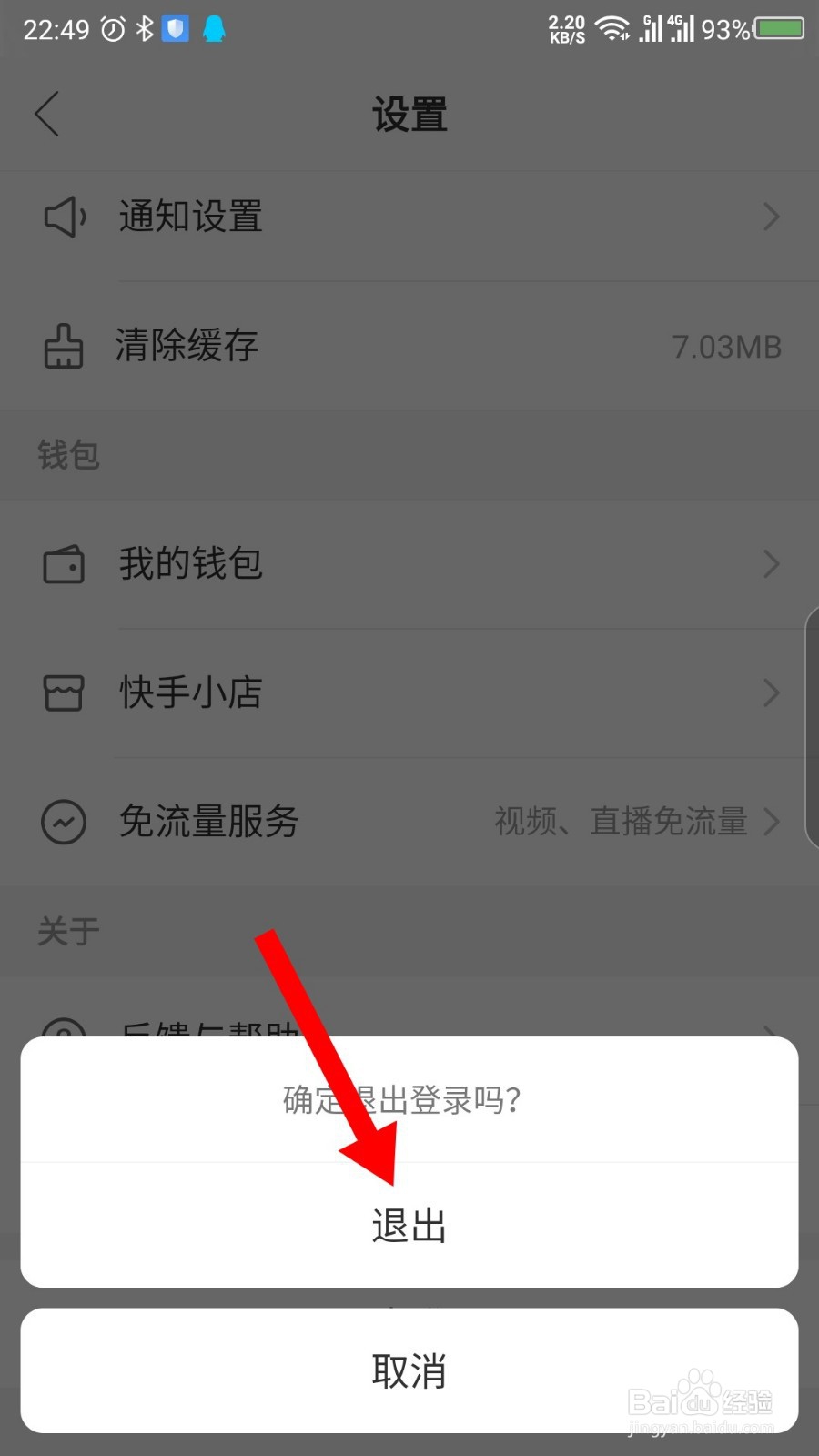Navigate back using the back arrow

coord(47,115)
